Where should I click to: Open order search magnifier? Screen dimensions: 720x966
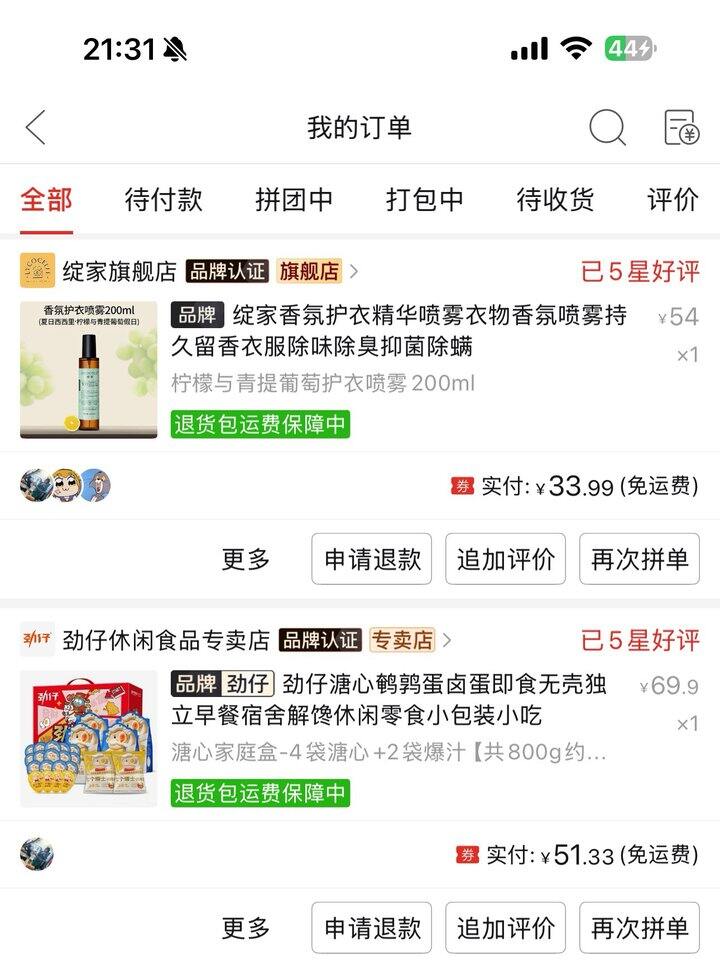[606, 128]
